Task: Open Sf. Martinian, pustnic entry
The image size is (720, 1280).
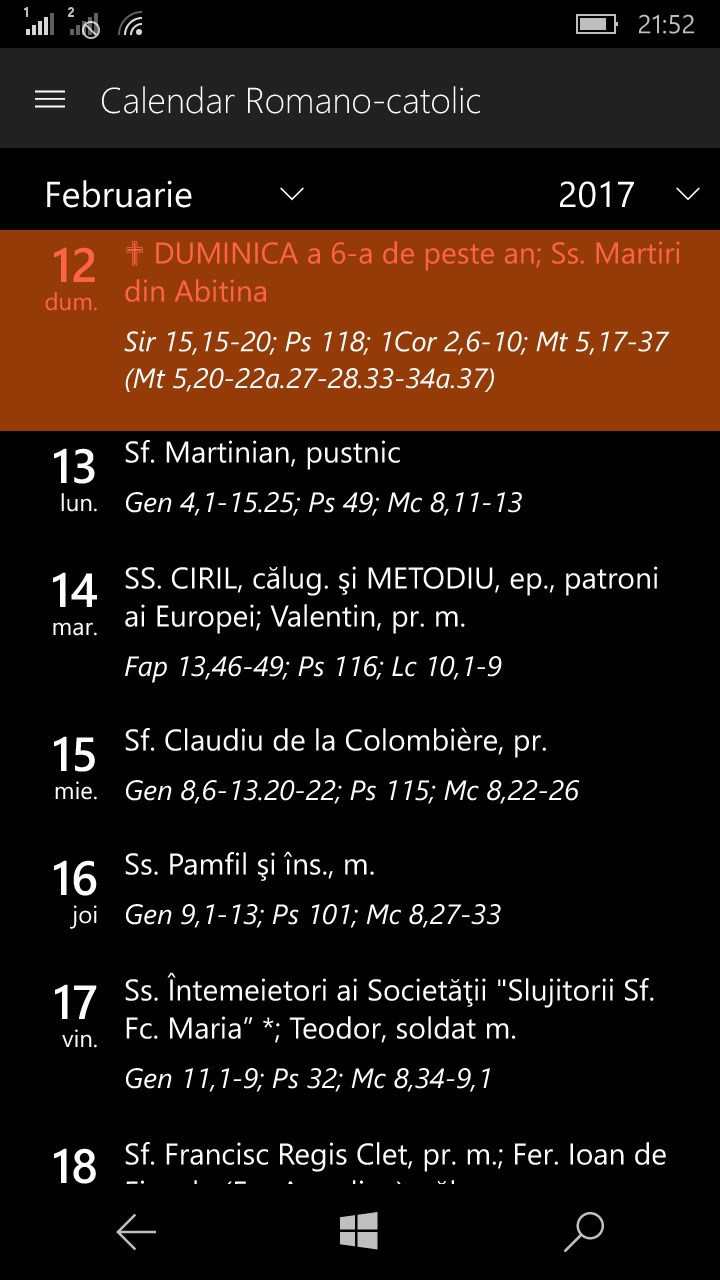Action: click(360, 477)
